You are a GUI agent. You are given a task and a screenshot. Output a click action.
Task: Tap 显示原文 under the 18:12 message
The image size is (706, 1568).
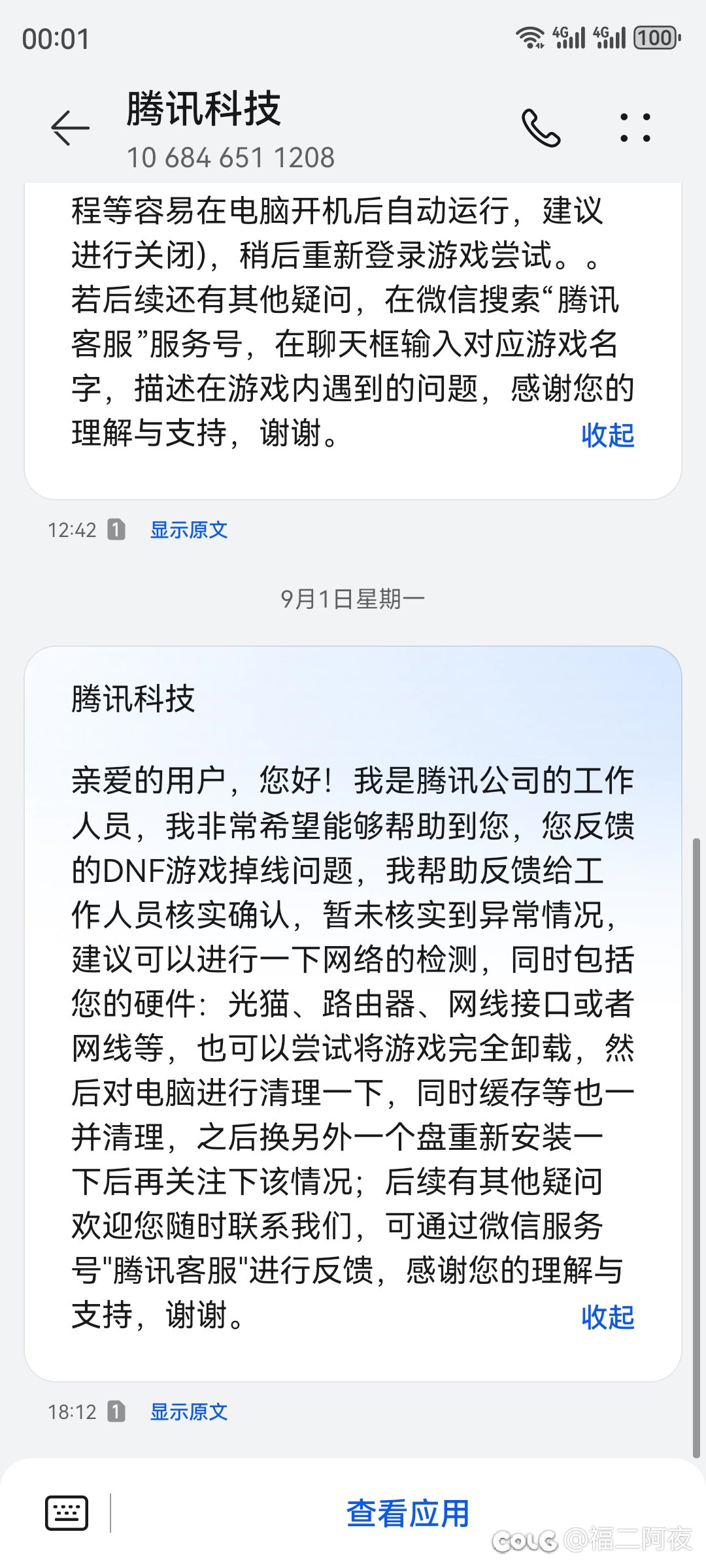[x=189, y=1412]
